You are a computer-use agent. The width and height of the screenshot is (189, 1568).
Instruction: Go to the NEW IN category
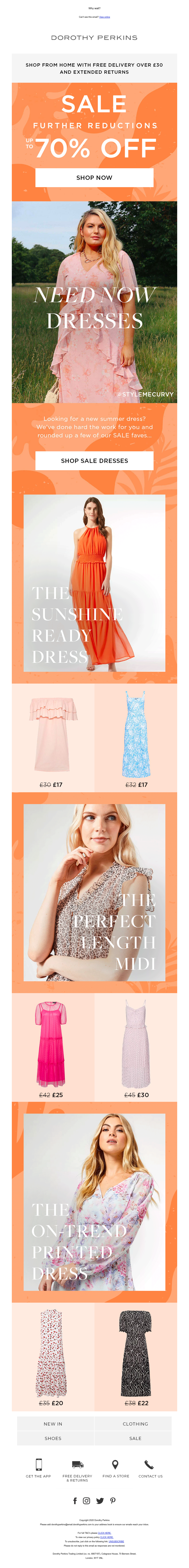coord(53,1424)
